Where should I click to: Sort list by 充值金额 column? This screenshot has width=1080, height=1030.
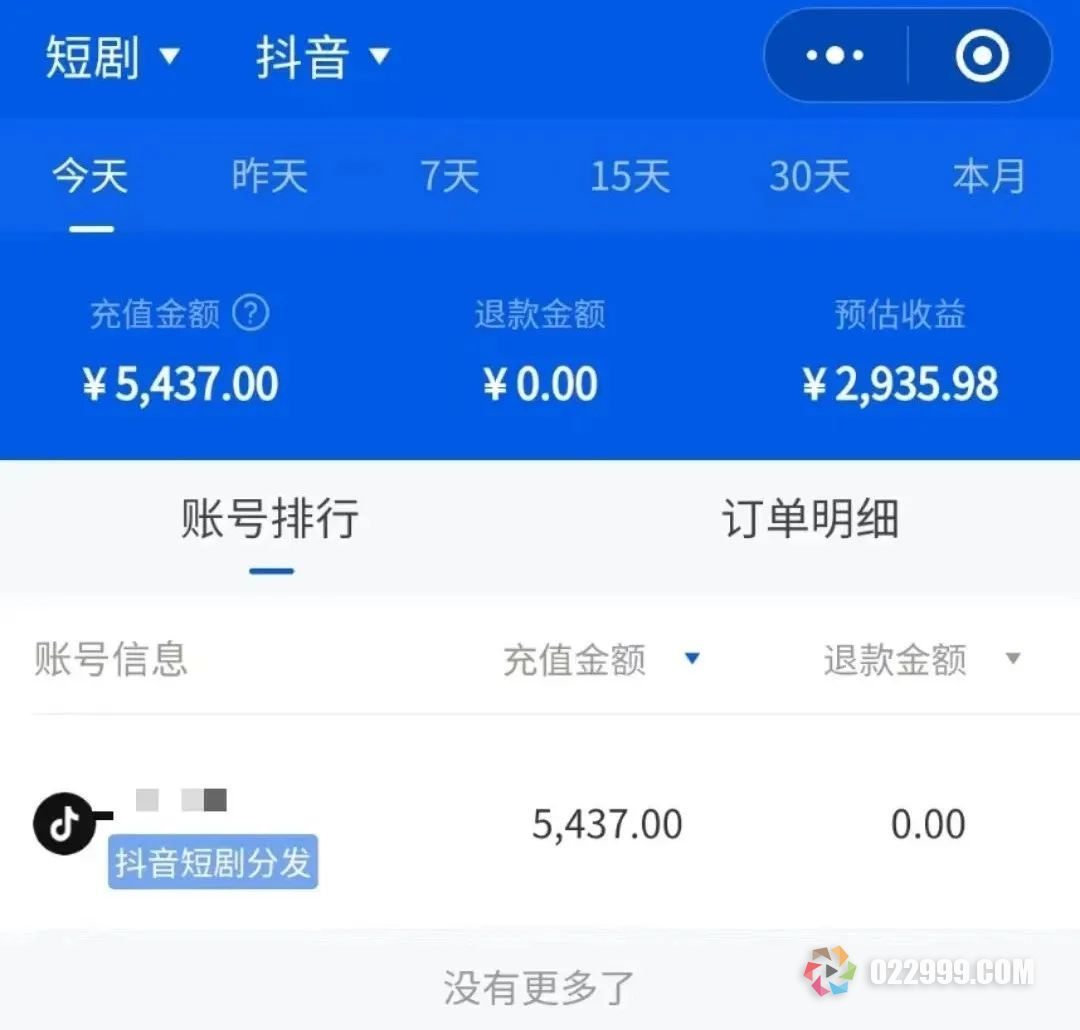(600, 660)
